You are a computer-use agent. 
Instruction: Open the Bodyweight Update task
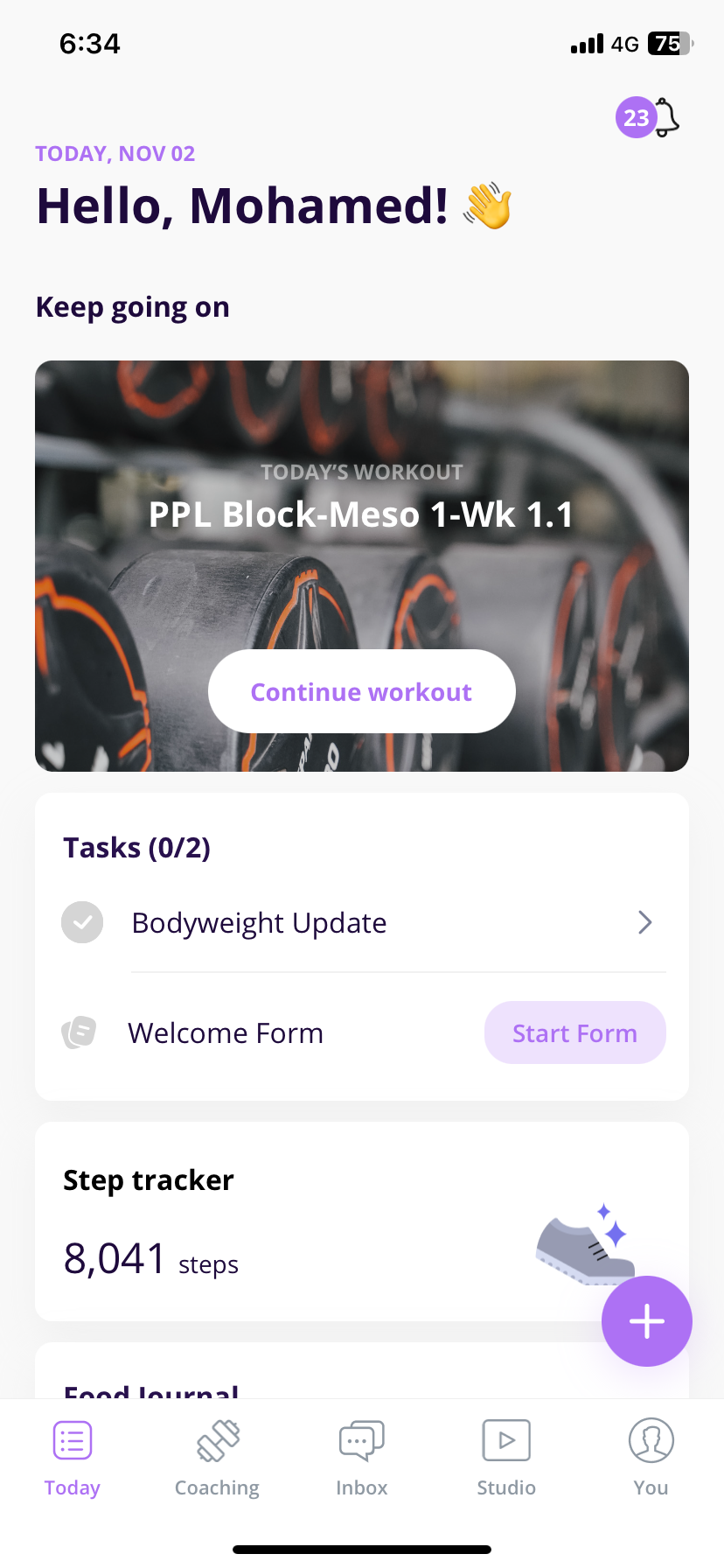[x=362, y=922]
